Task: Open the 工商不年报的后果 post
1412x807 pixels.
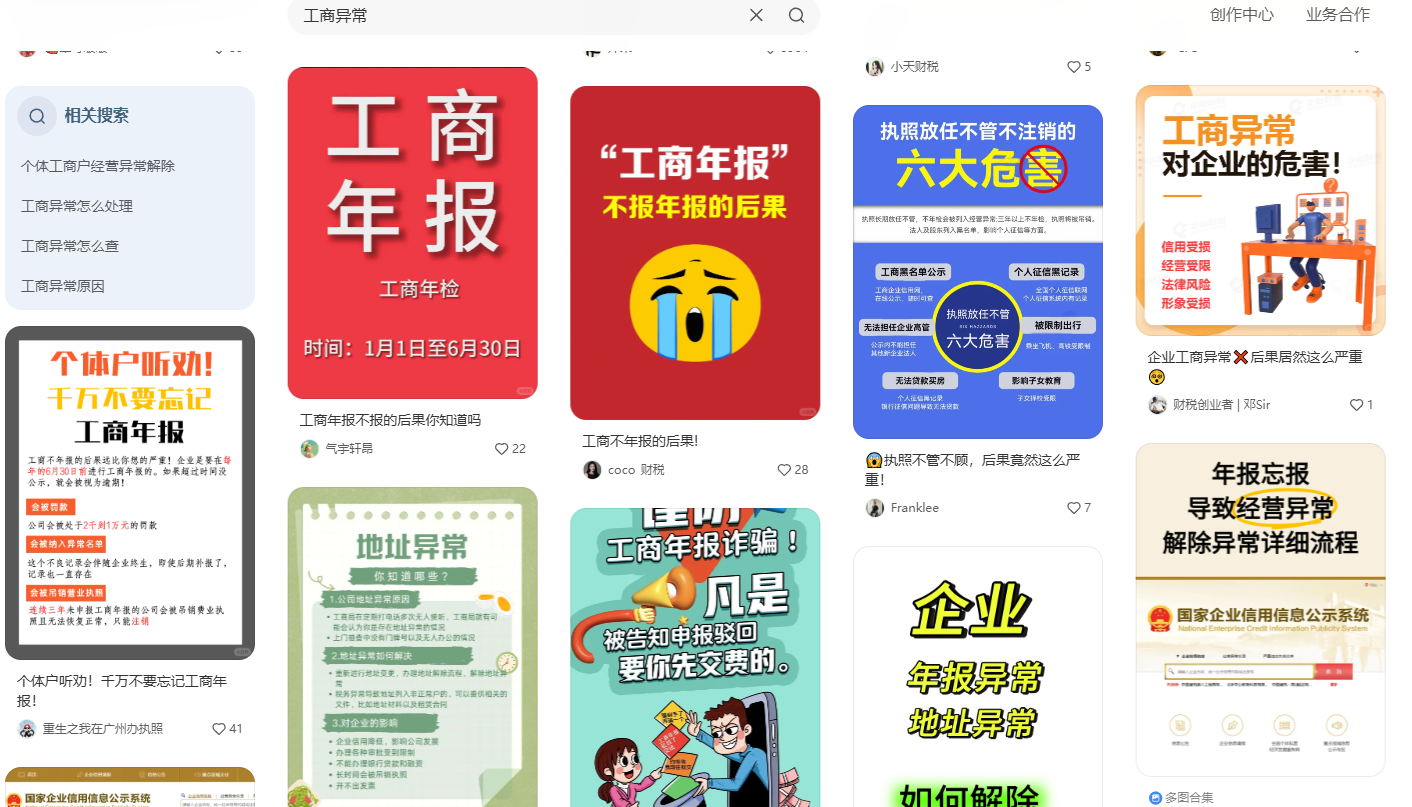Action: coord(695,253)
